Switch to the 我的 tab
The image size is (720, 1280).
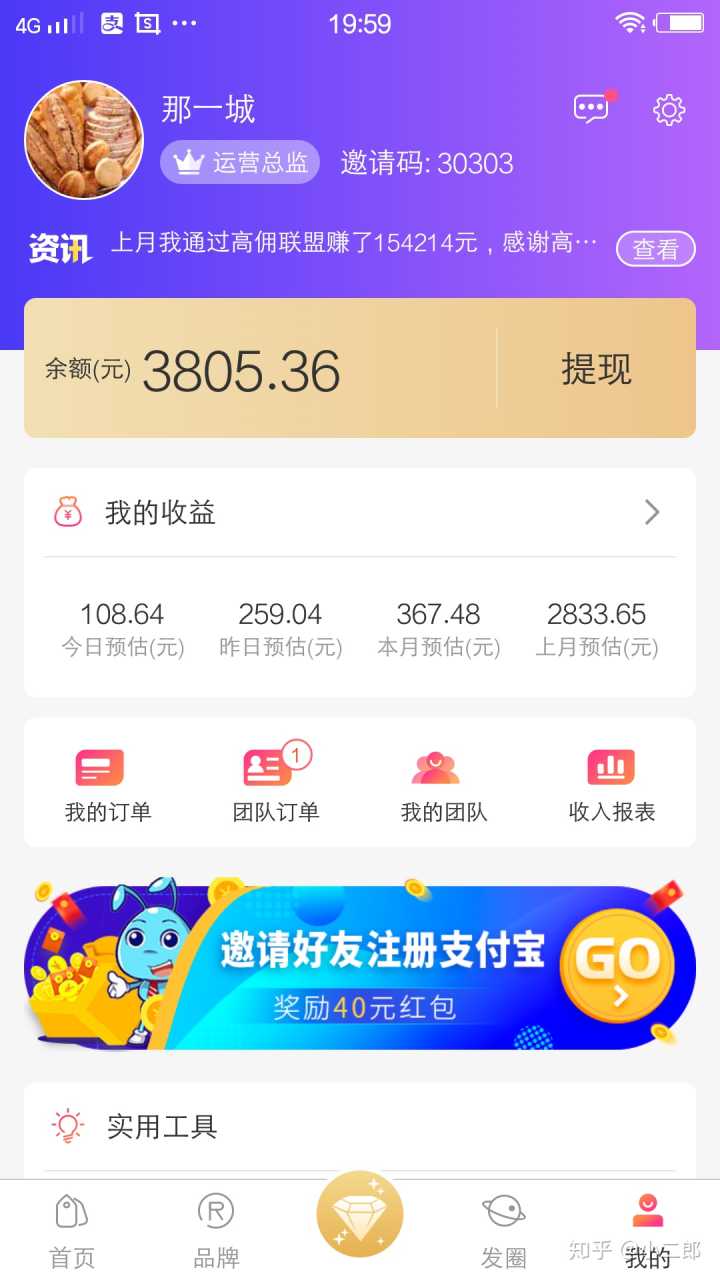(x=647, y=1230)
